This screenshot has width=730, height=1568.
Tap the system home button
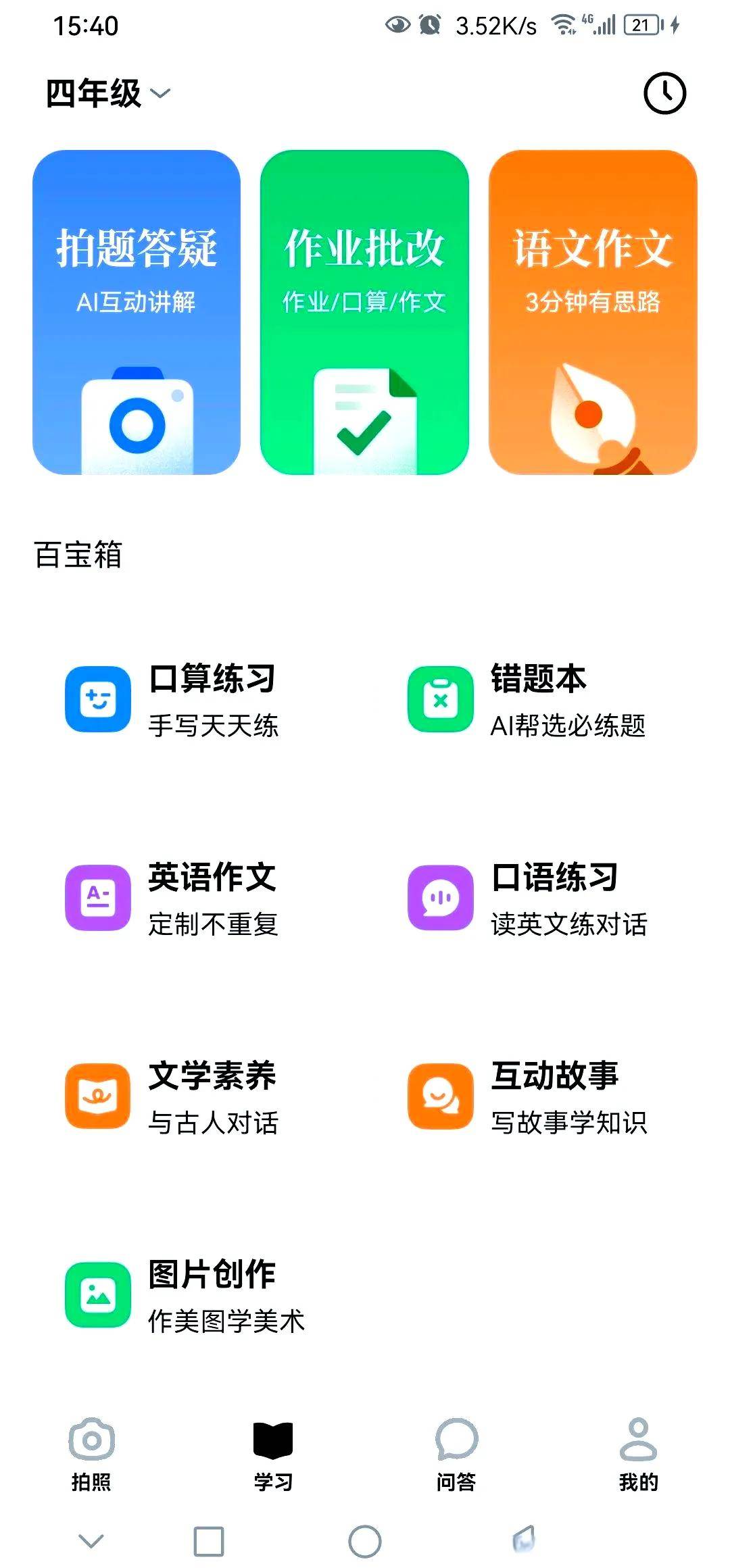(x=365, y=1541)
